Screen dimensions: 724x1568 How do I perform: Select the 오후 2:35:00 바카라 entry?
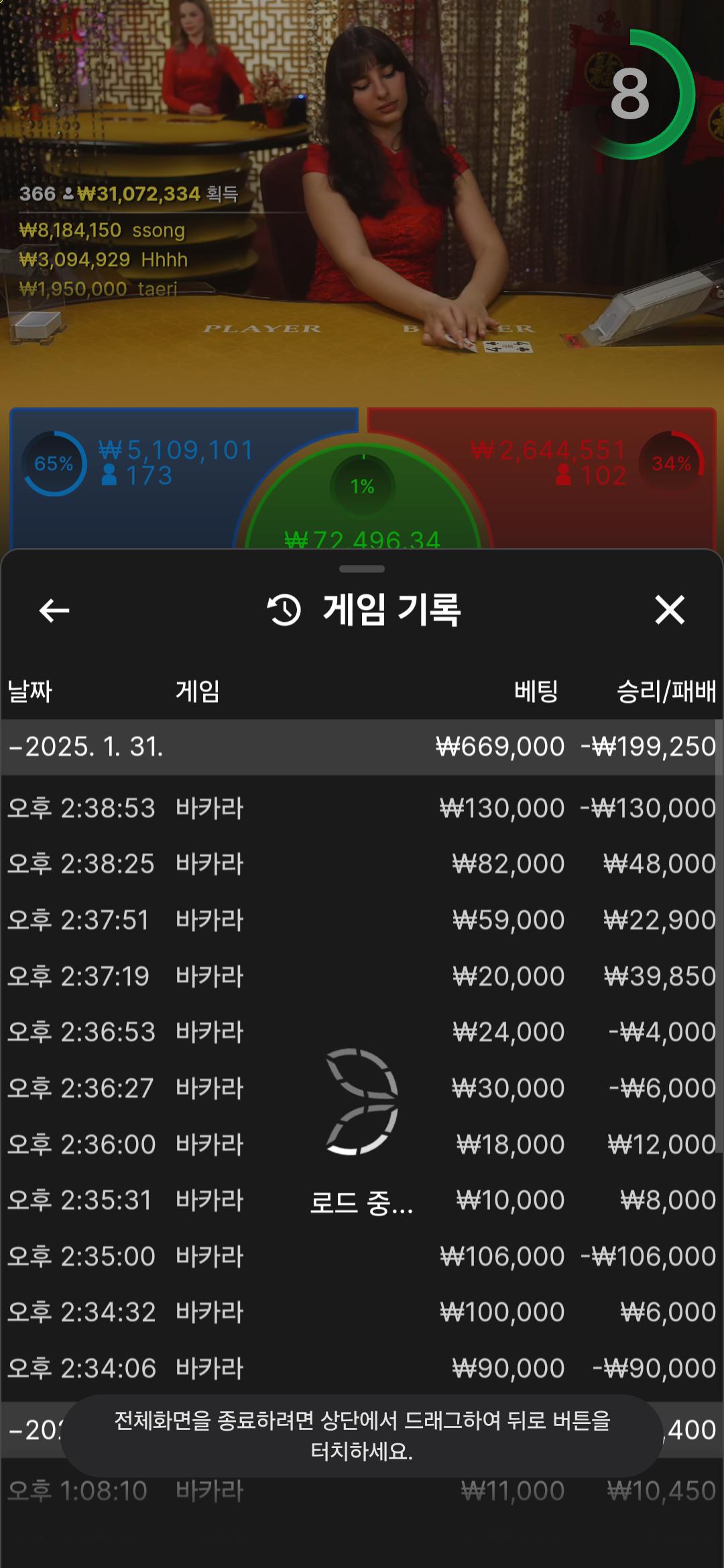362,1256
